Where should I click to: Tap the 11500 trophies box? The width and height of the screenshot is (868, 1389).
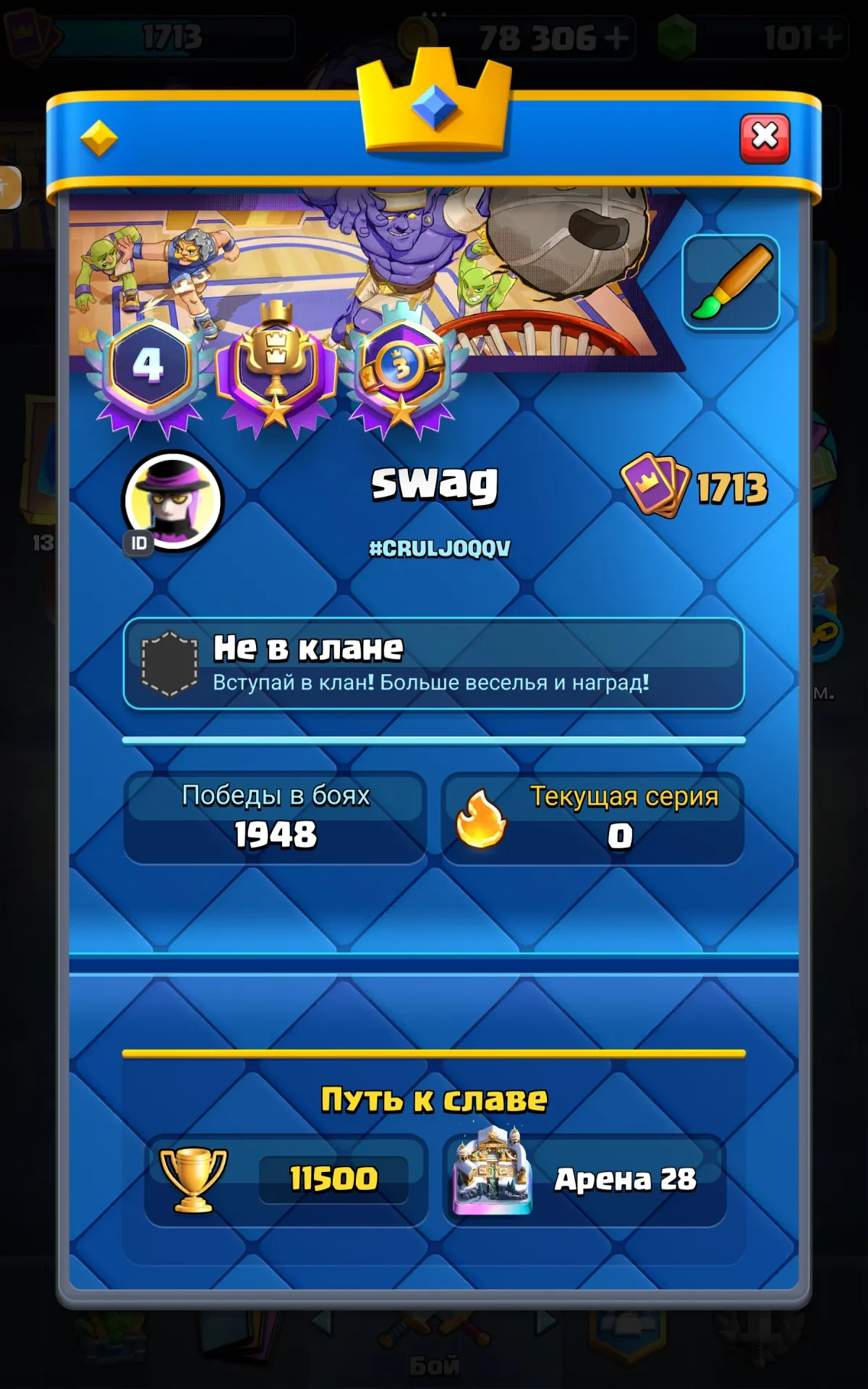click(286, 1179)
